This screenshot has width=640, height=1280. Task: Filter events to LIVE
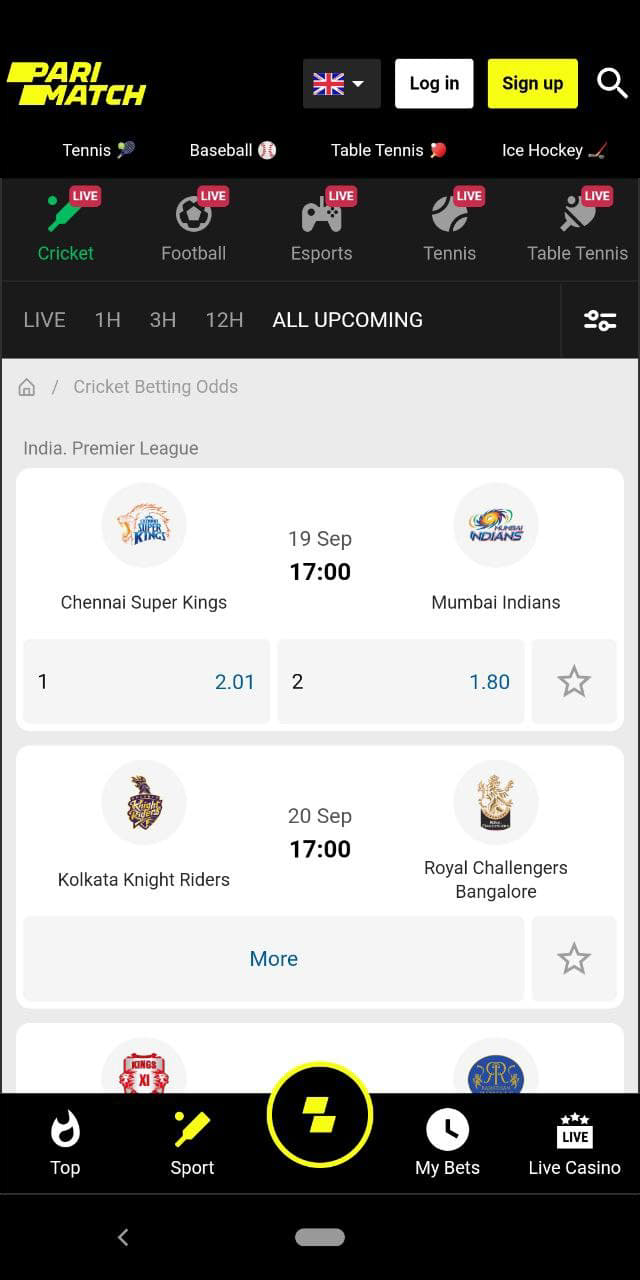click(x=44, y=320)
